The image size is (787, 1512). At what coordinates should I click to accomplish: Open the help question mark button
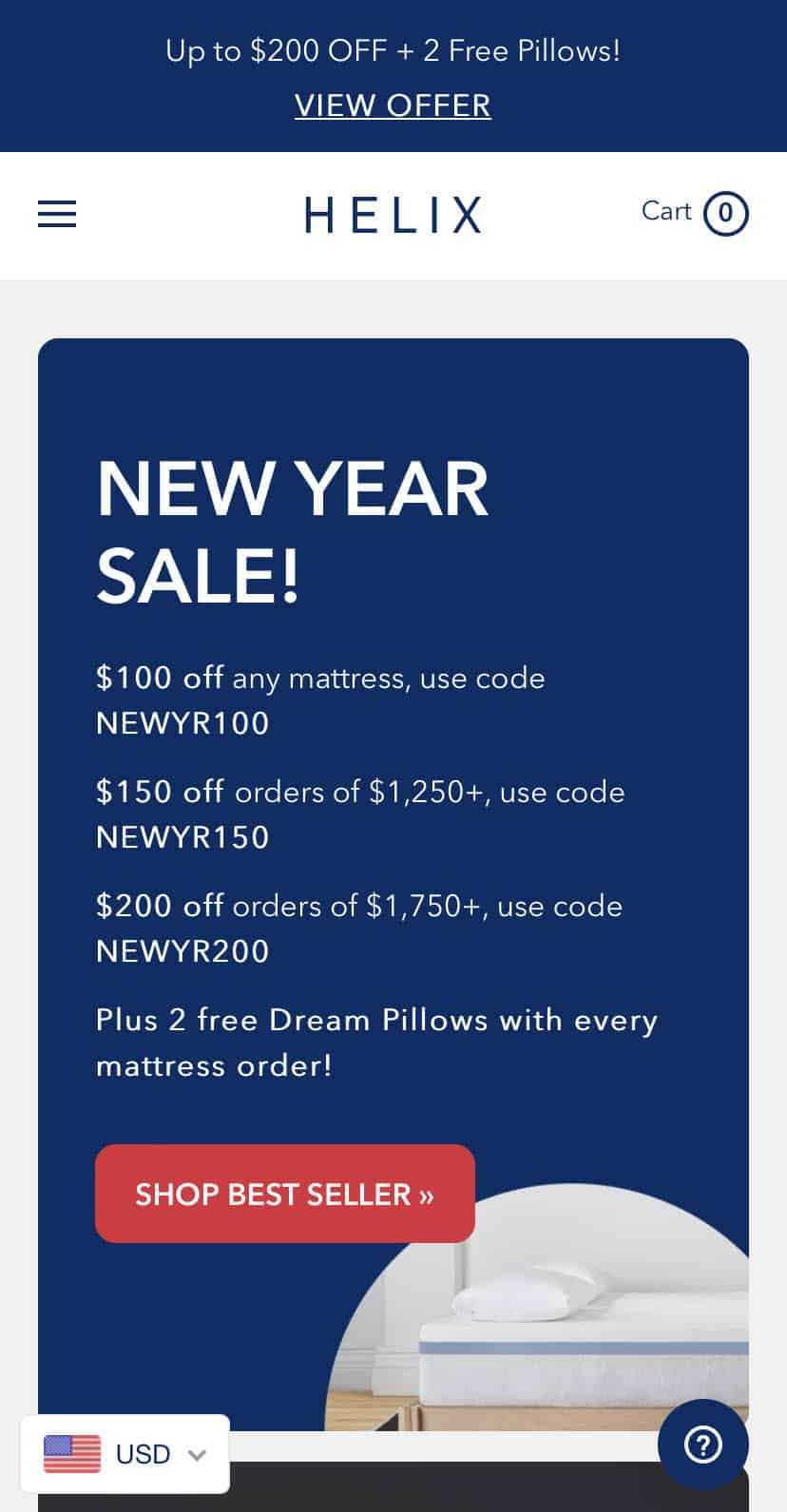[703, 1445]
